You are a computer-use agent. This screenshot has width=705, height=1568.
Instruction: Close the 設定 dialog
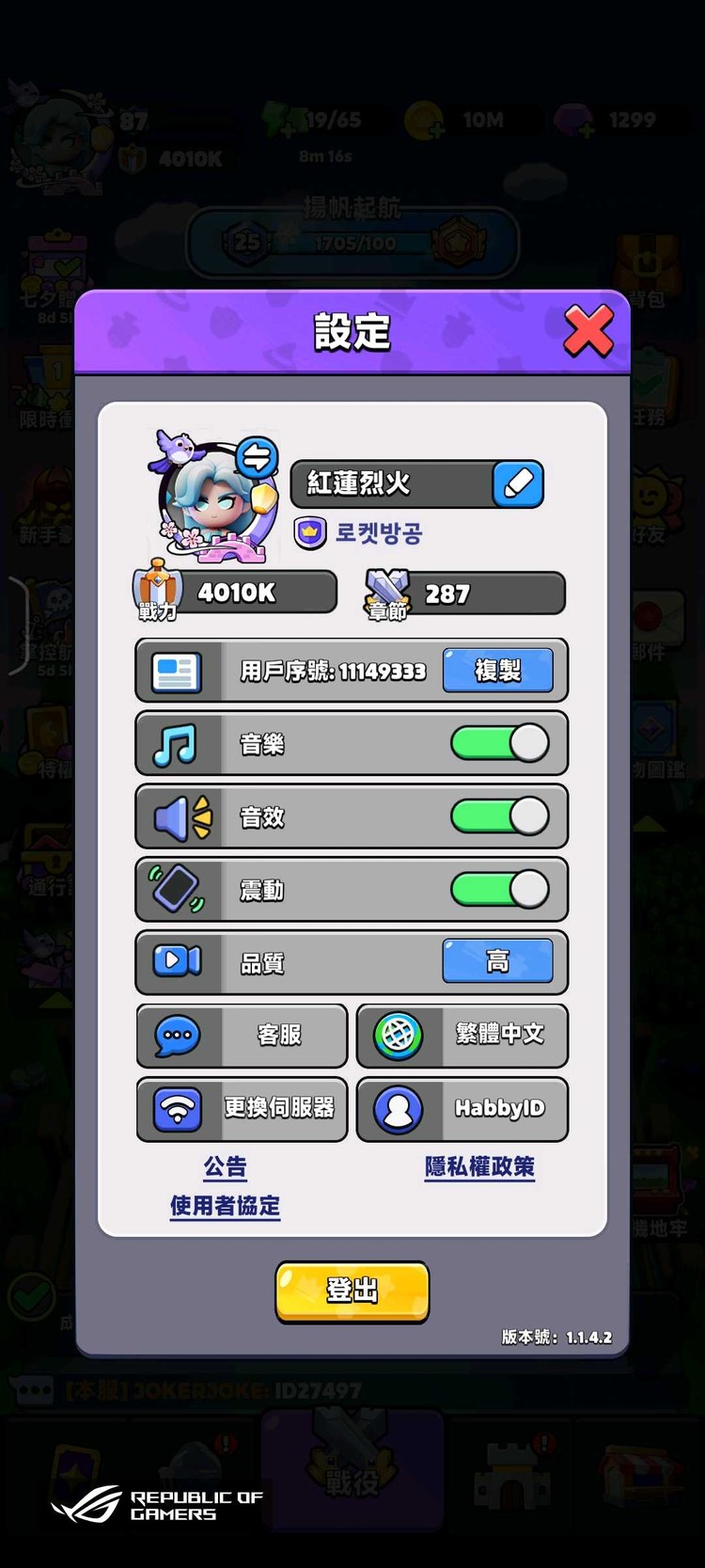[588, 331]
